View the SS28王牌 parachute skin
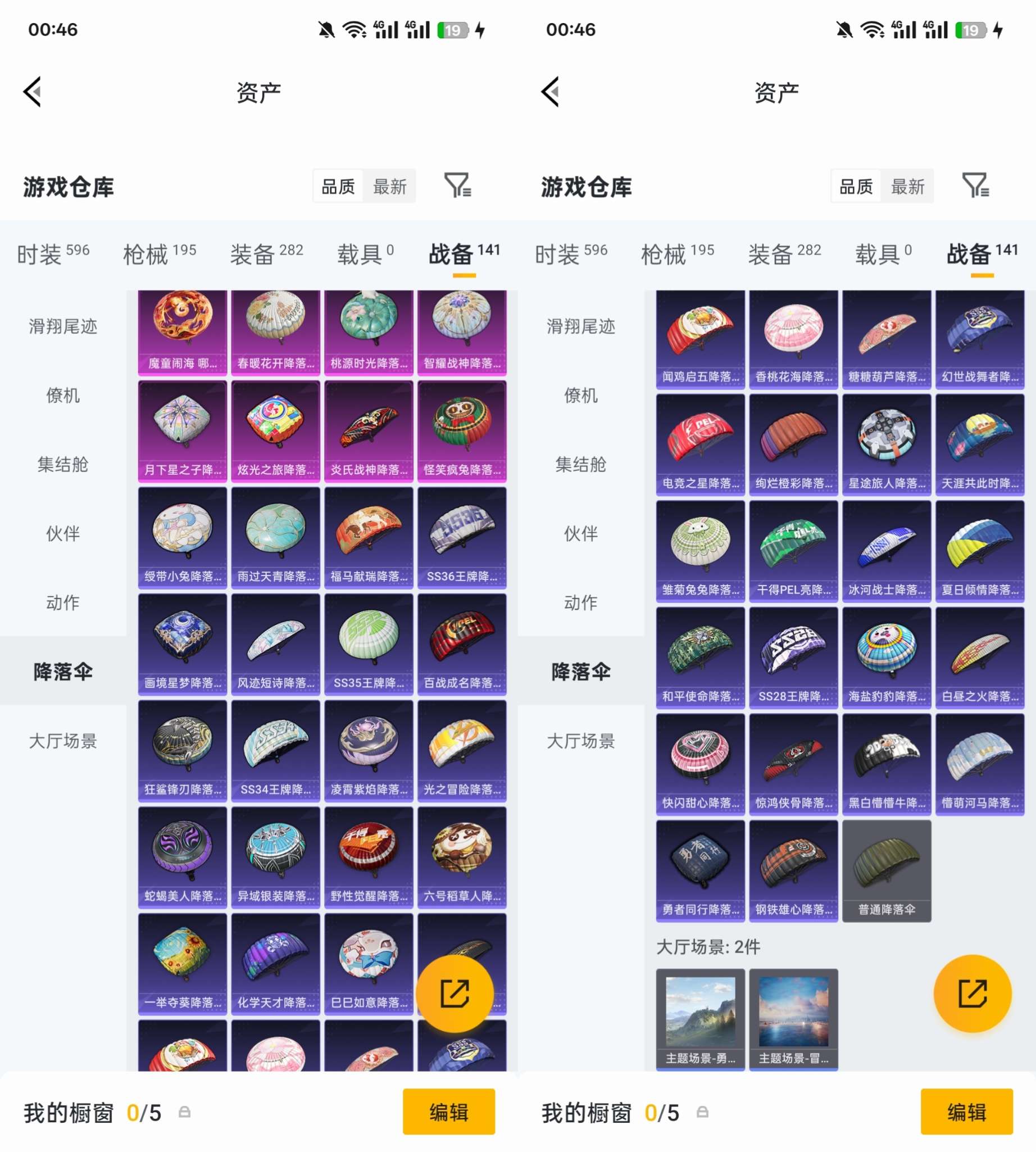This screenshot has height=1152, width=1036. tap(793, 657)
